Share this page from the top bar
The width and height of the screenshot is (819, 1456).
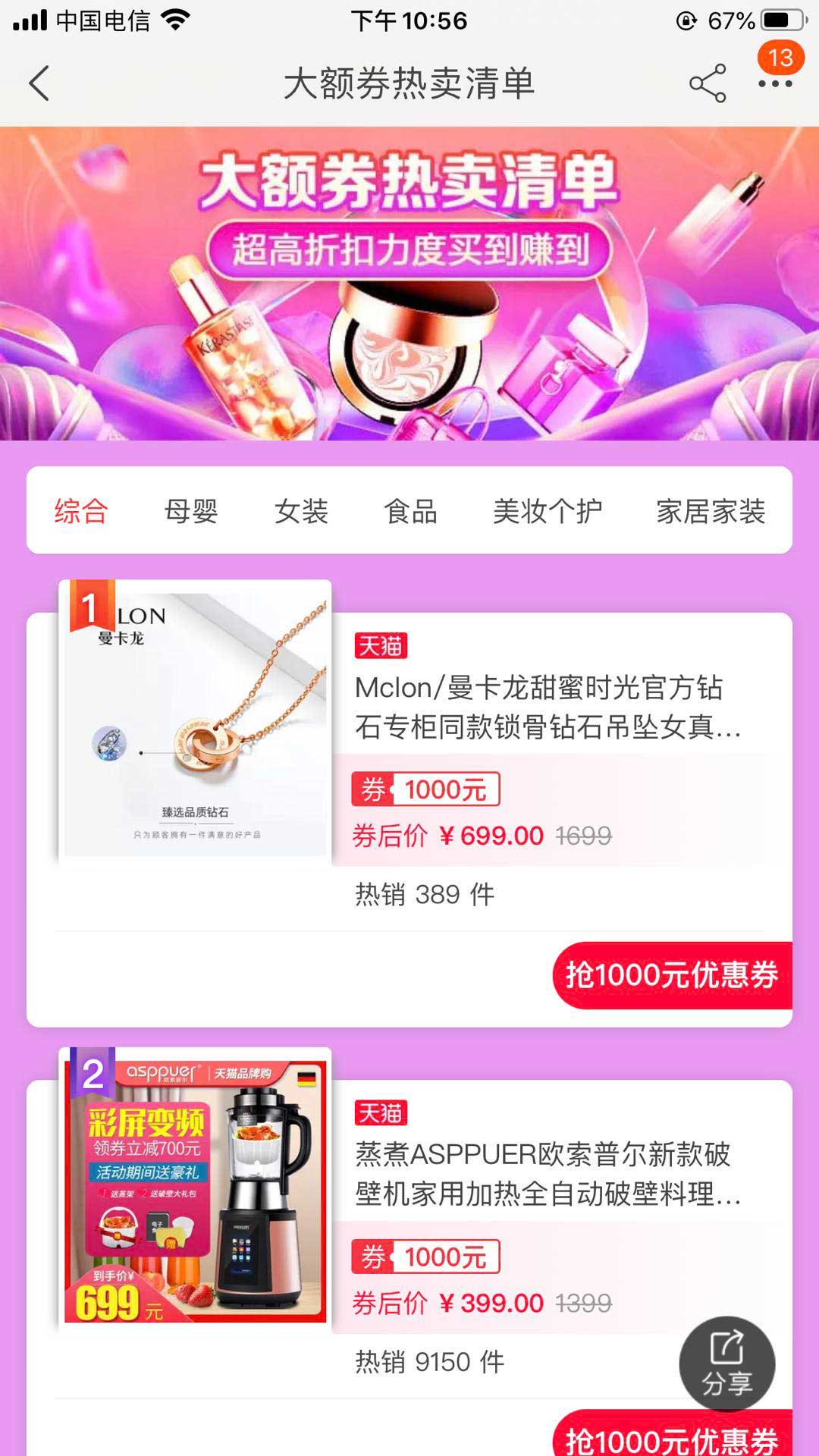707,83
